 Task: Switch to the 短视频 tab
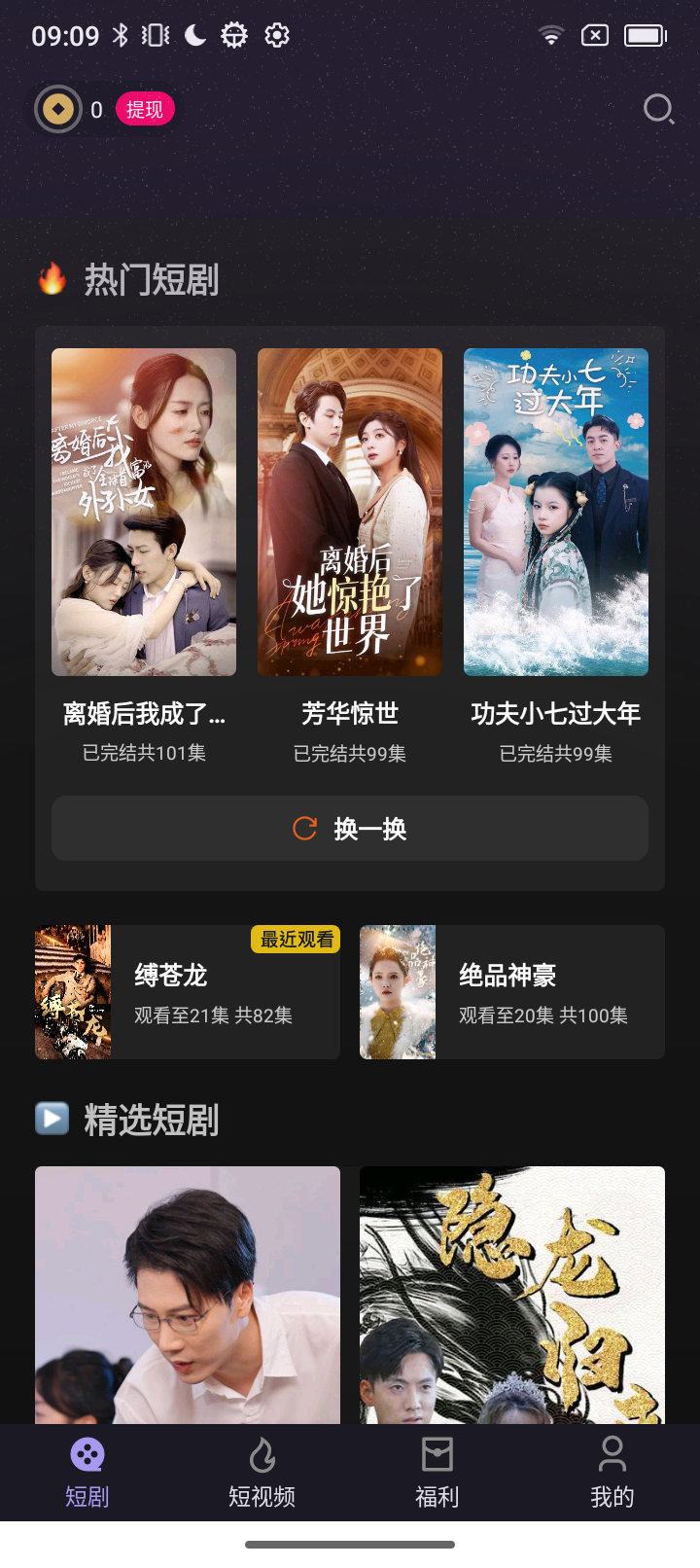click(x=262, y=1473)
